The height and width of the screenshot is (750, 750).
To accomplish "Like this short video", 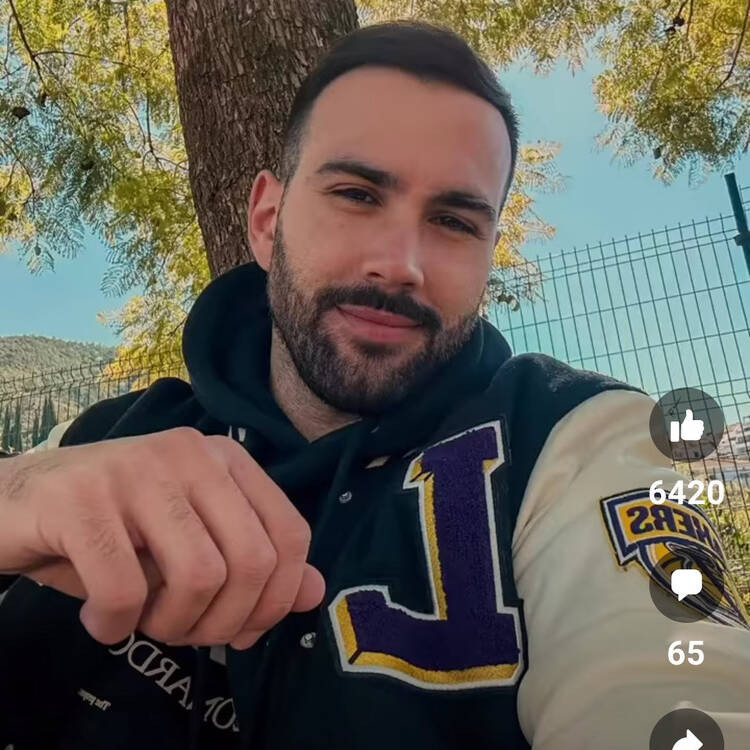I will (687, 425).
